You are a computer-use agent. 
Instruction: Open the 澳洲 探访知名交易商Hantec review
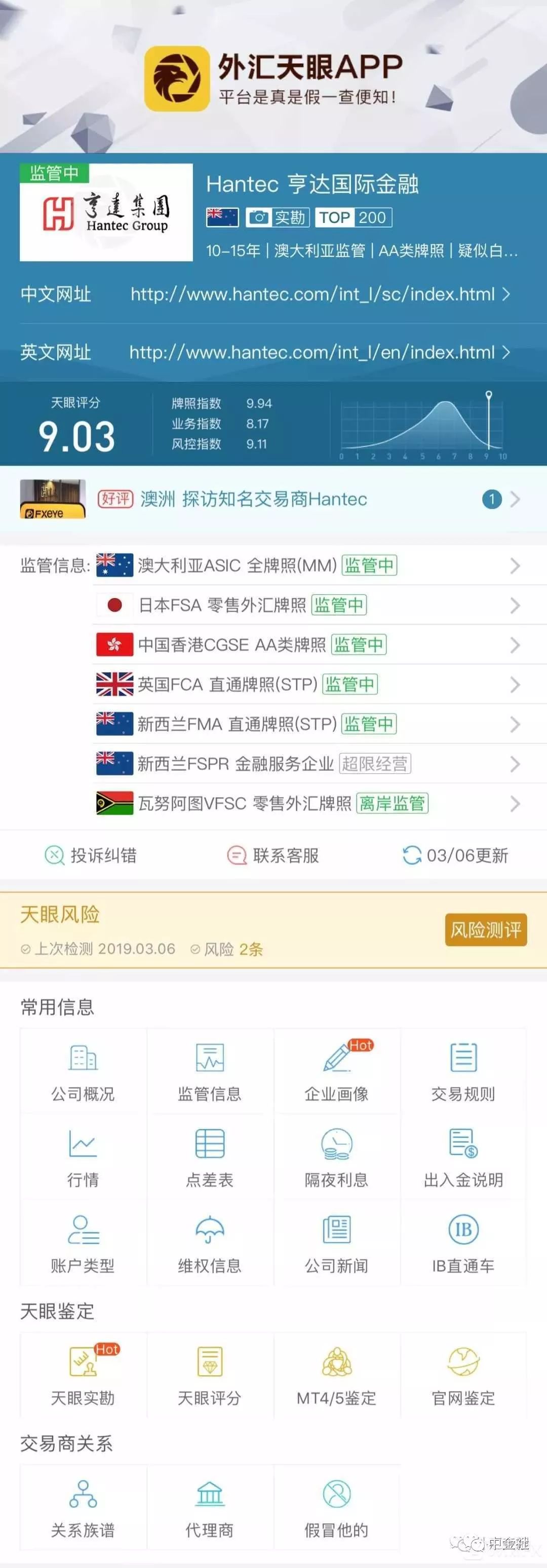click(273, 499)
